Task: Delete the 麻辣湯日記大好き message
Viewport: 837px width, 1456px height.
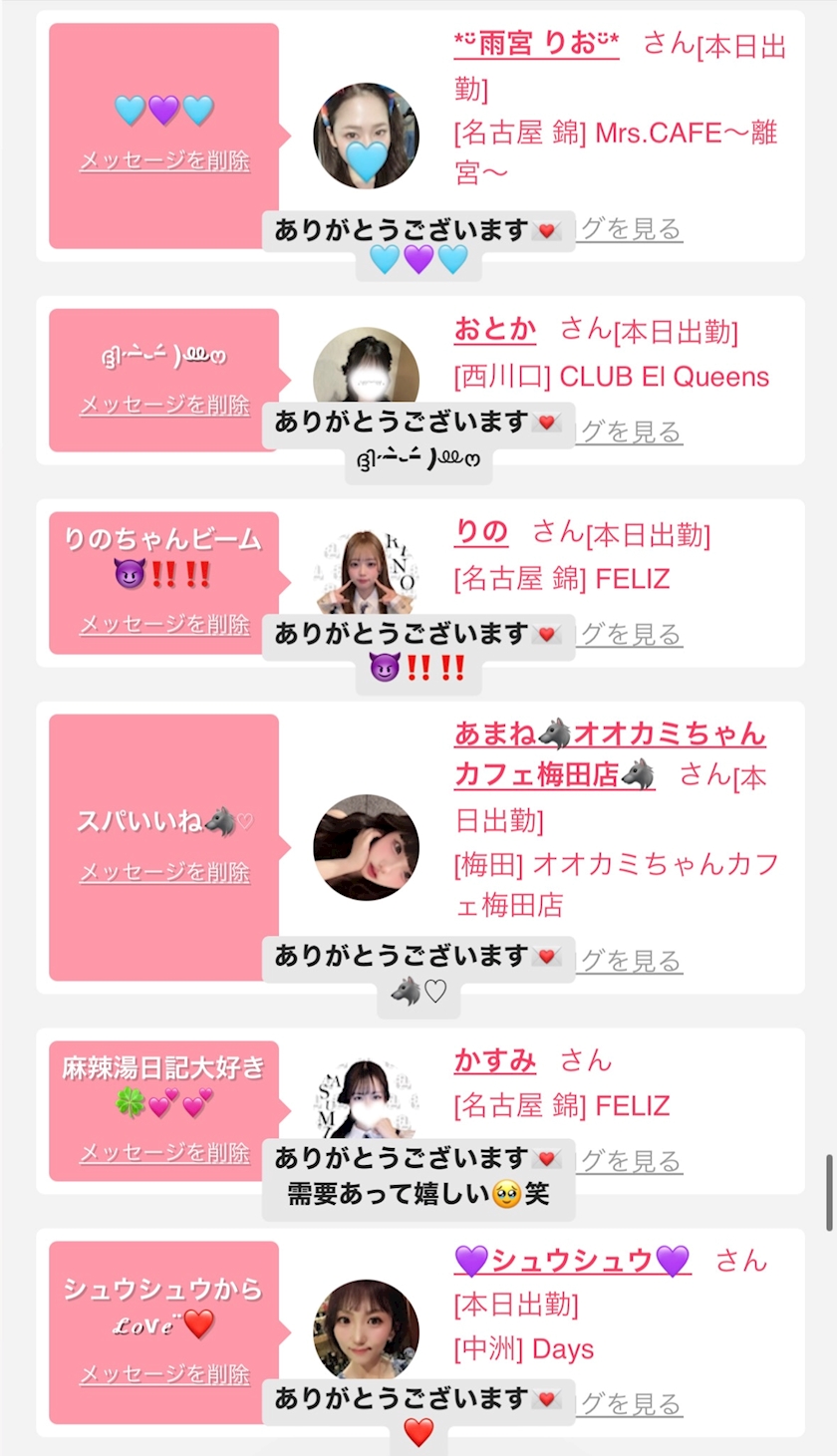Action: coord(164,1152)
